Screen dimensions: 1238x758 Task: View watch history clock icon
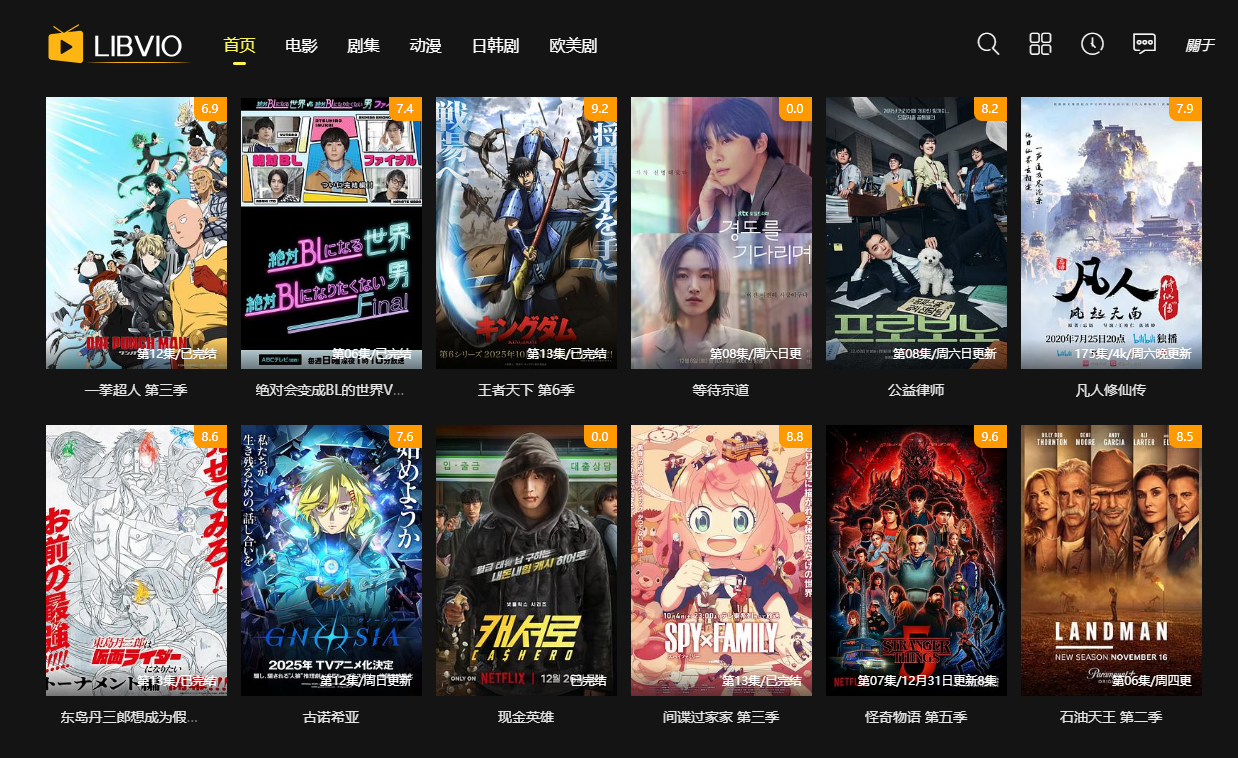click(1092, 44)
